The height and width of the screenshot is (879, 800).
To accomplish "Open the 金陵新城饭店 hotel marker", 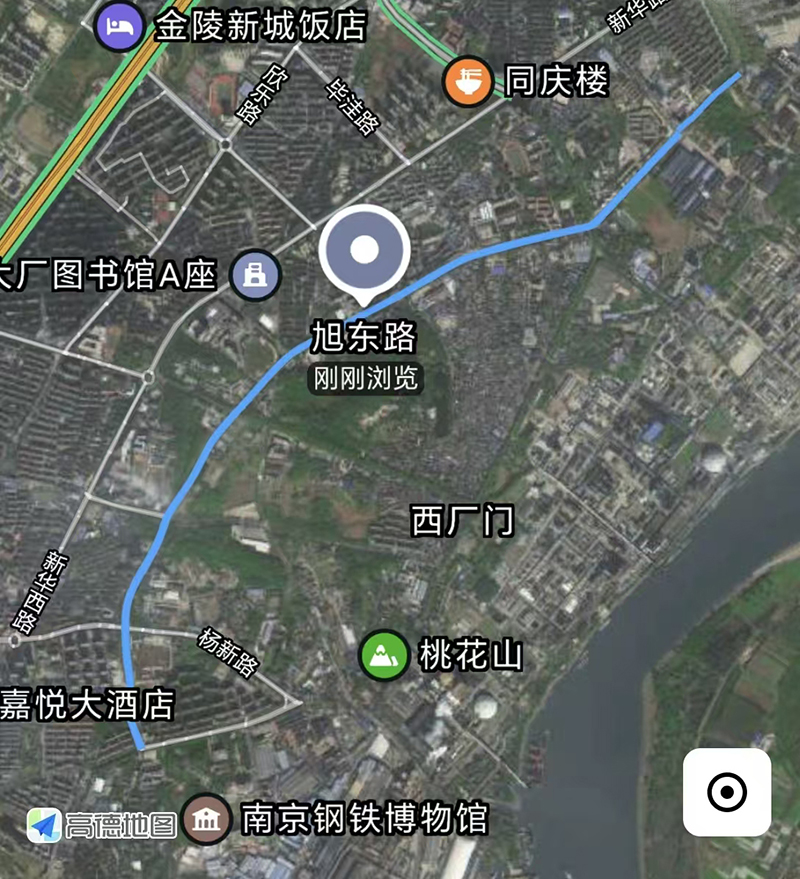I will (120, 25).
